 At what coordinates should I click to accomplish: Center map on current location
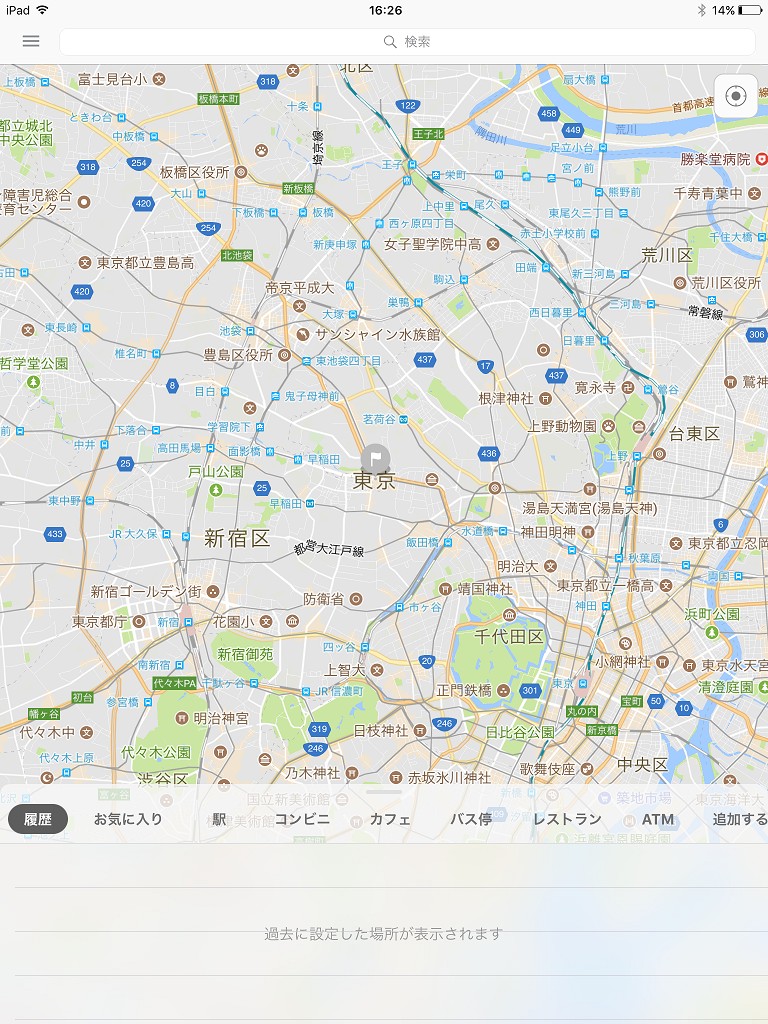[x=736, y=97]
